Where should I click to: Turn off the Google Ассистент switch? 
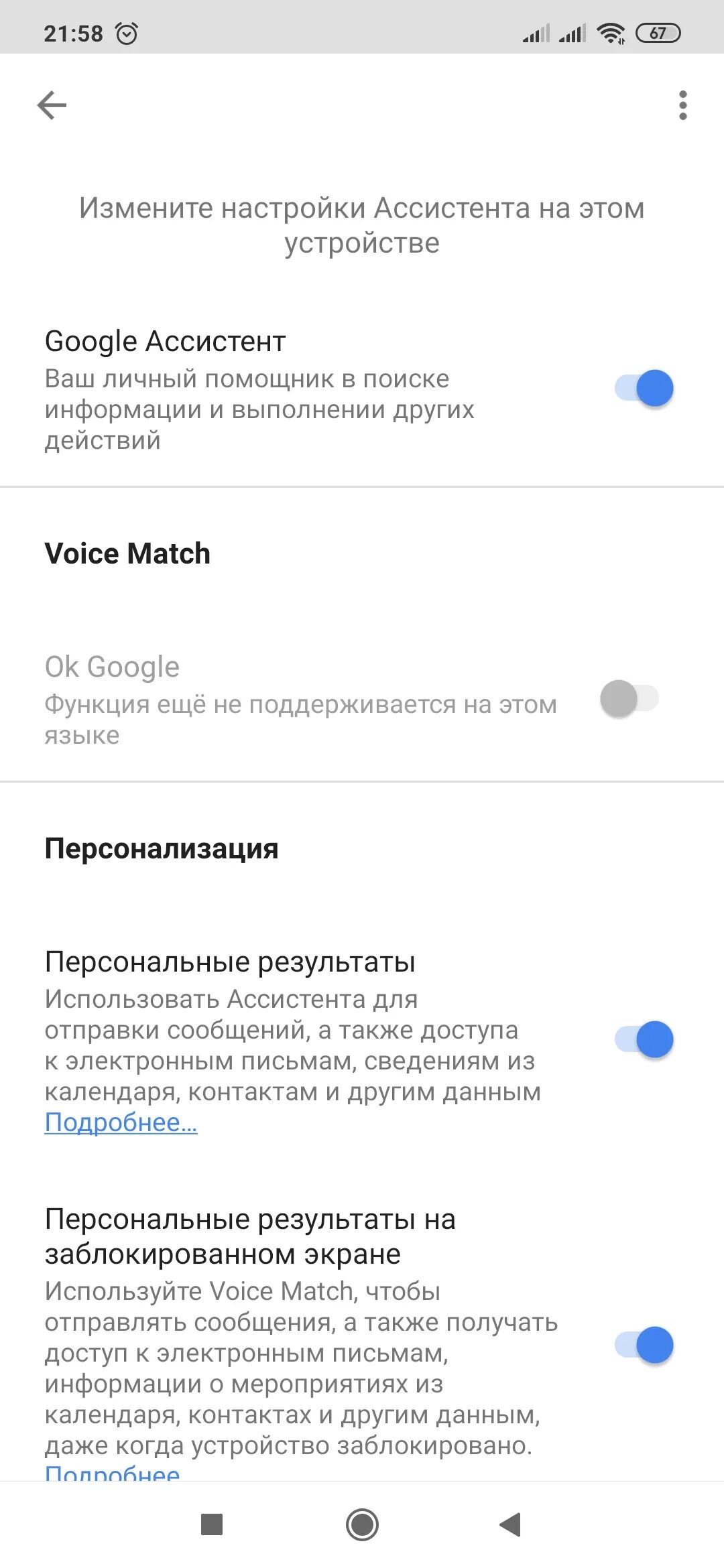pos(644,389)
